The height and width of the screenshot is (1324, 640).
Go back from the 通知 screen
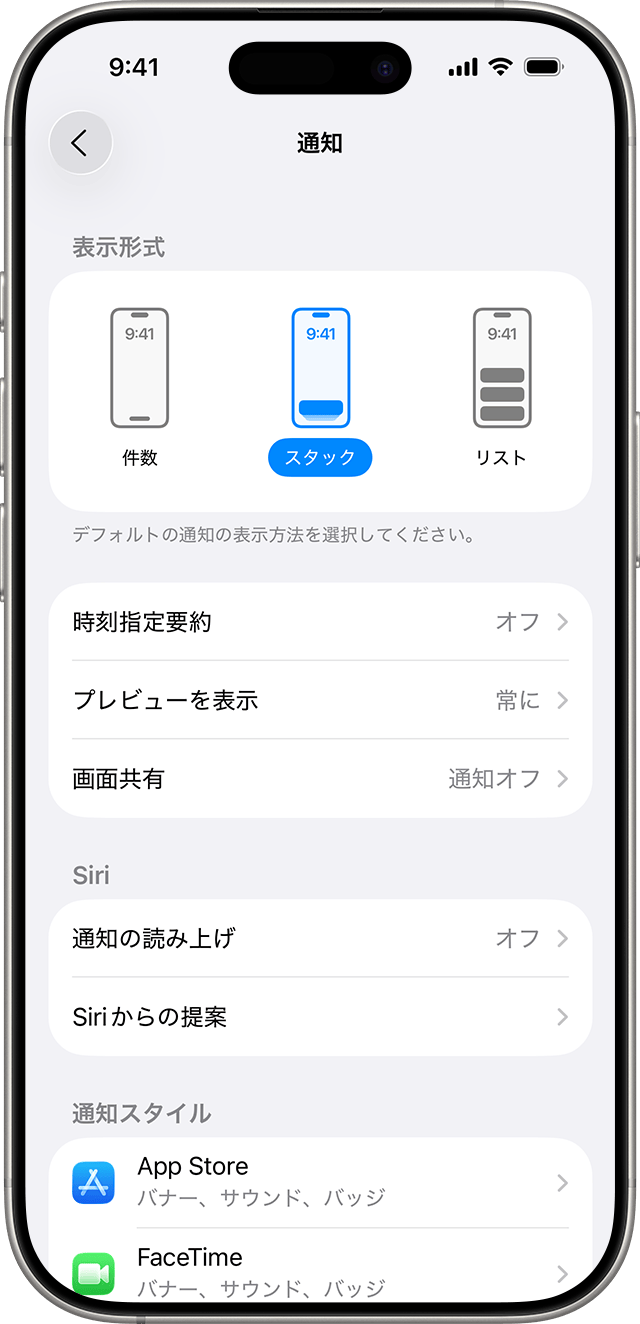coord(80,144)
